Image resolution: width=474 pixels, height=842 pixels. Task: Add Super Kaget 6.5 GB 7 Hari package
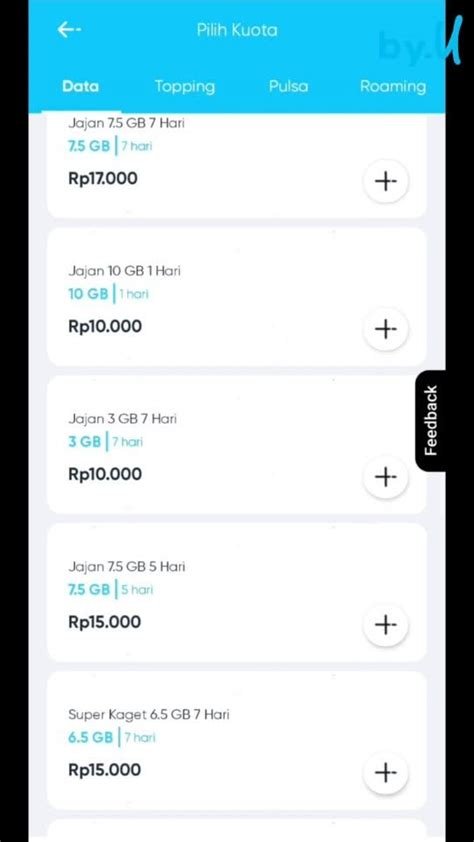385,773
